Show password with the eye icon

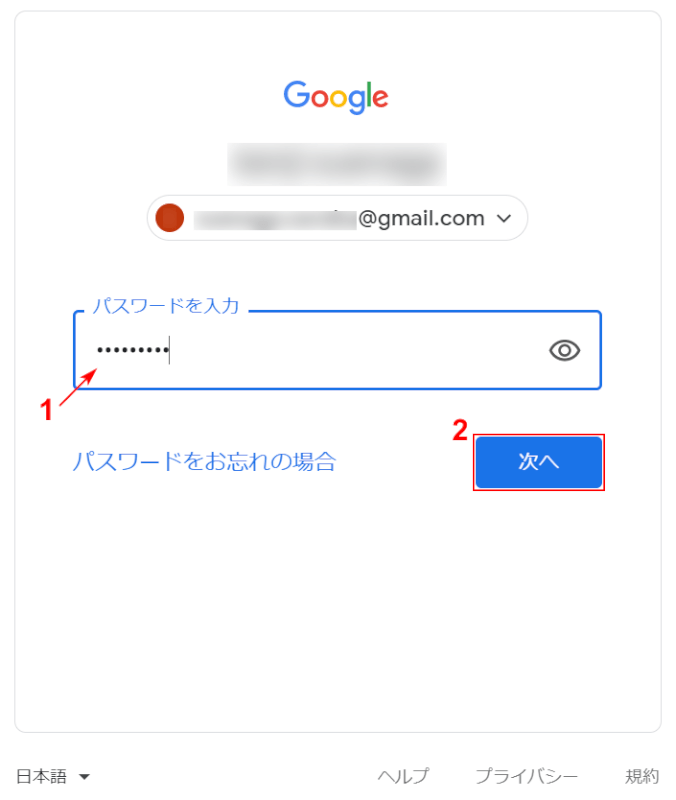(x=564, y=351)
